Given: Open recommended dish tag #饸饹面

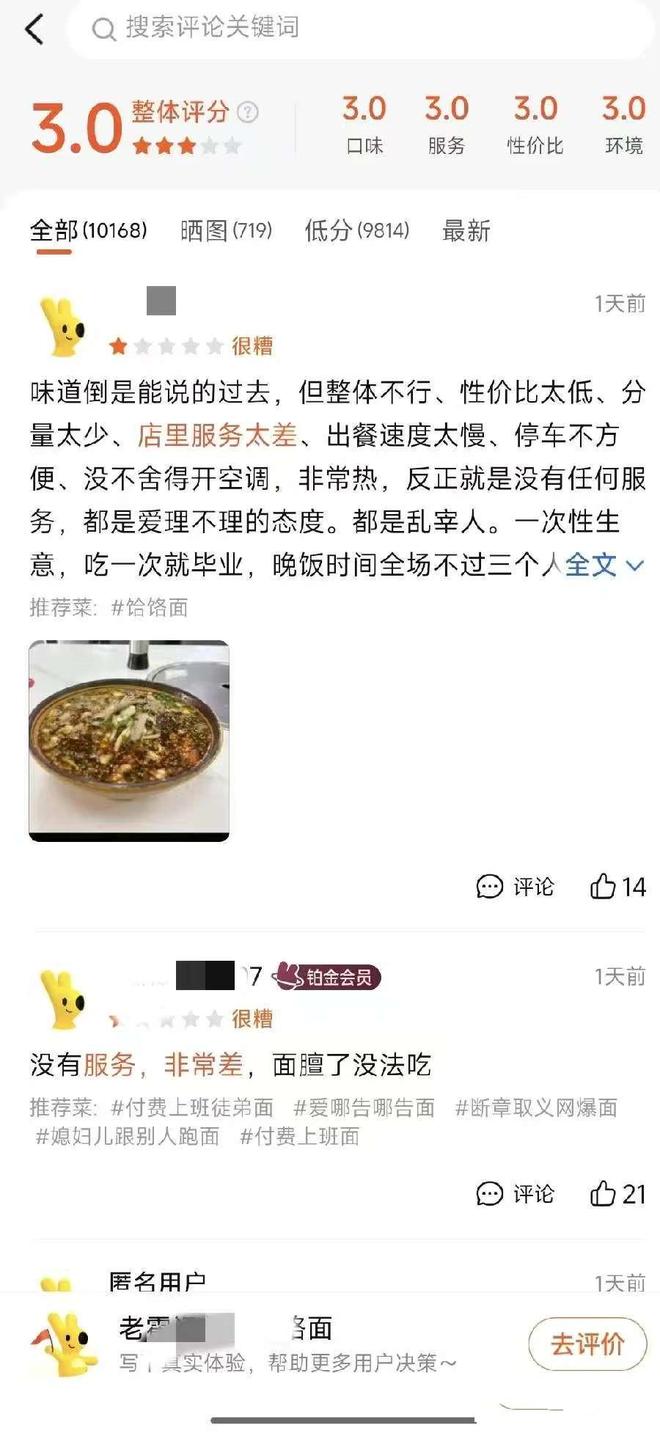Looking at the screenshot, I should pyautogui.click(x=149, y=607).
